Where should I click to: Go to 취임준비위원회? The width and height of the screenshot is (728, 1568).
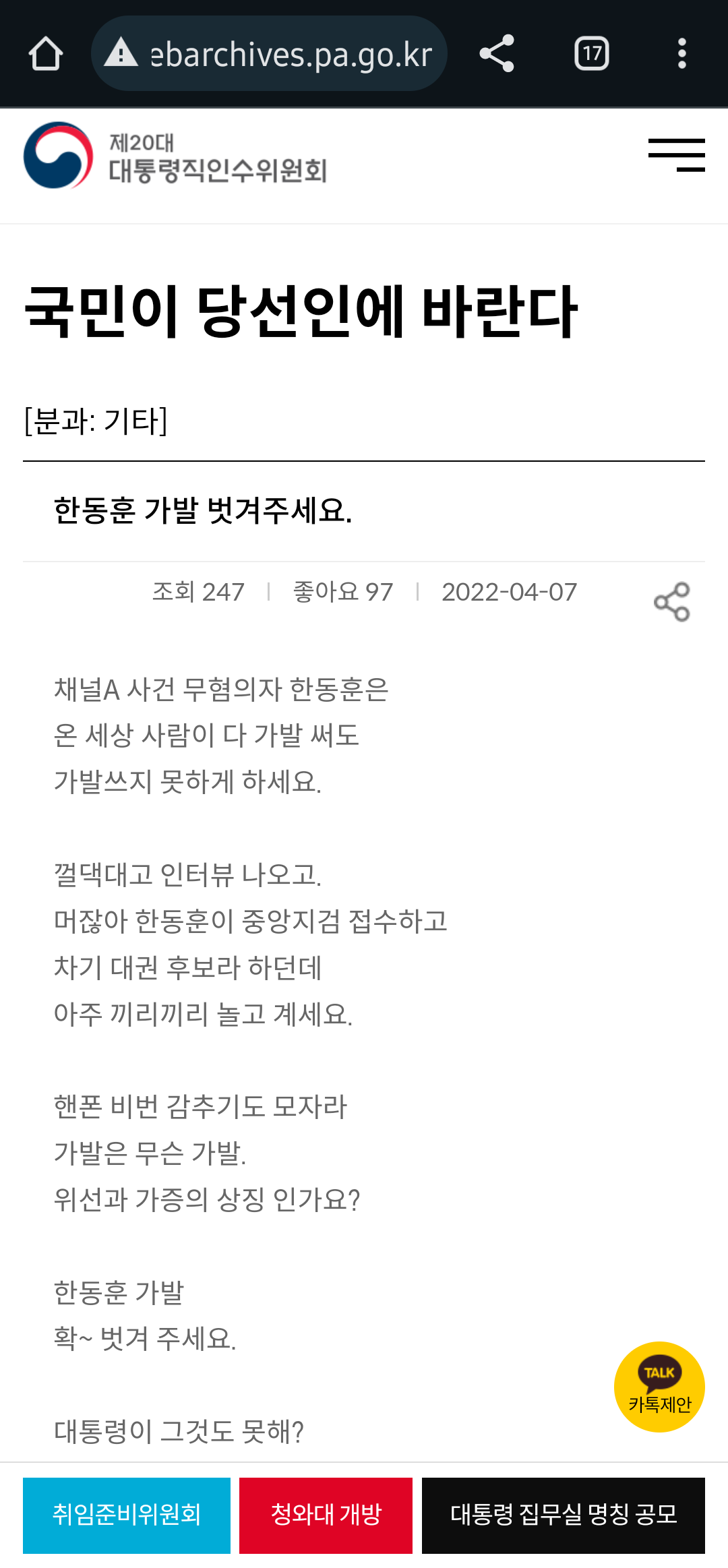coord(127,1515)
